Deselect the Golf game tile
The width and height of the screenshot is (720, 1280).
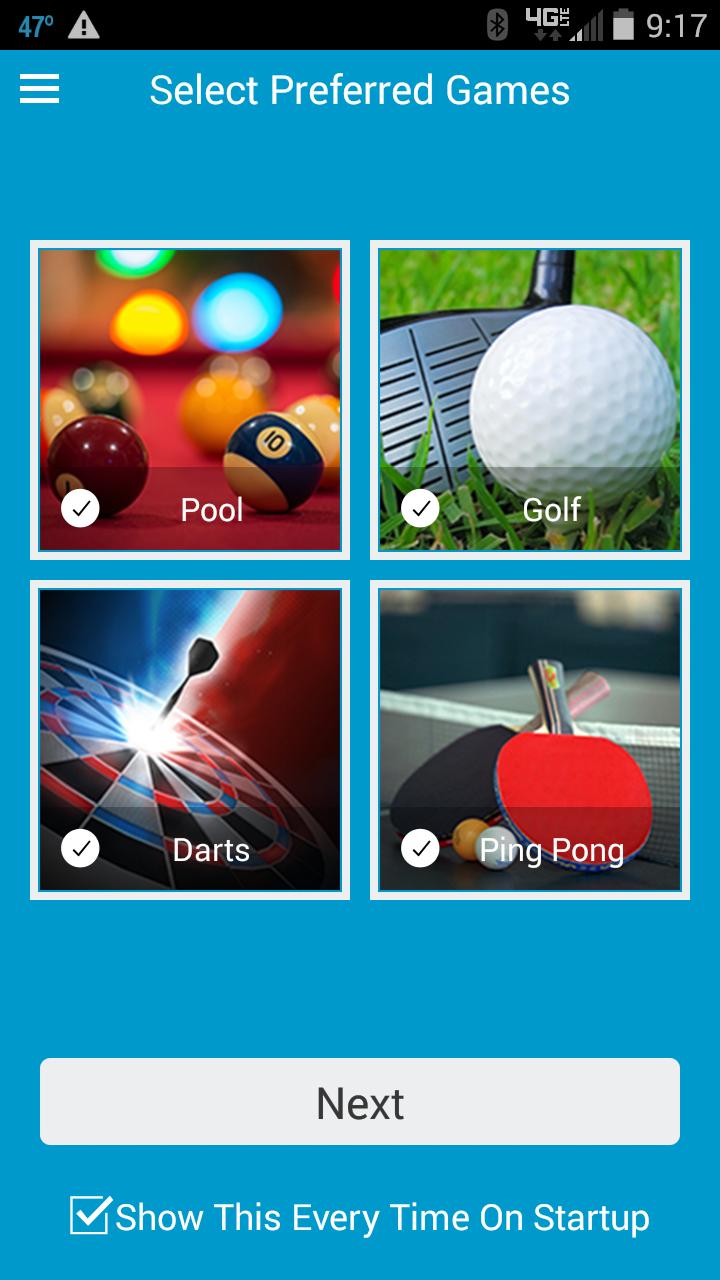tap(530, 400)
